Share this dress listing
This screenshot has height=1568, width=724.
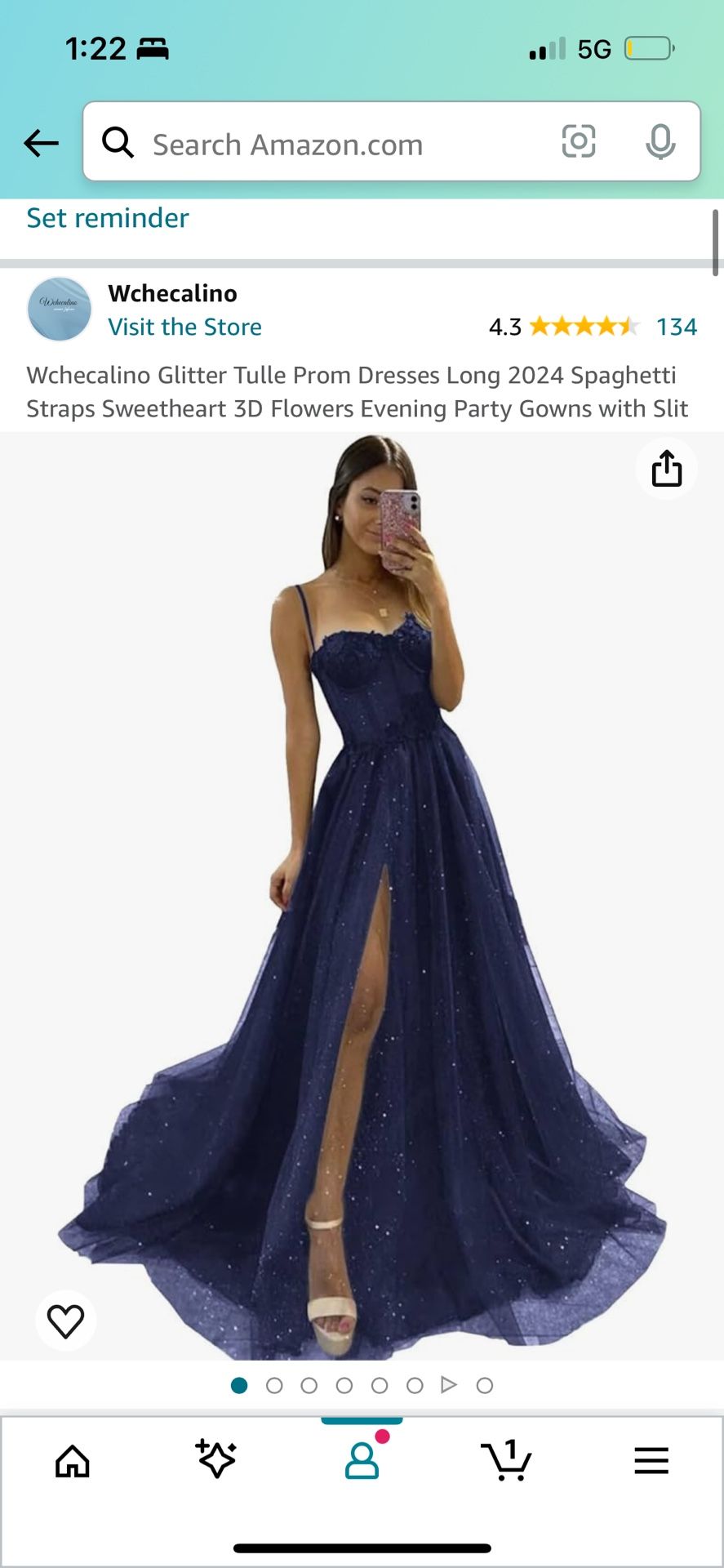[x=666, y=469]
